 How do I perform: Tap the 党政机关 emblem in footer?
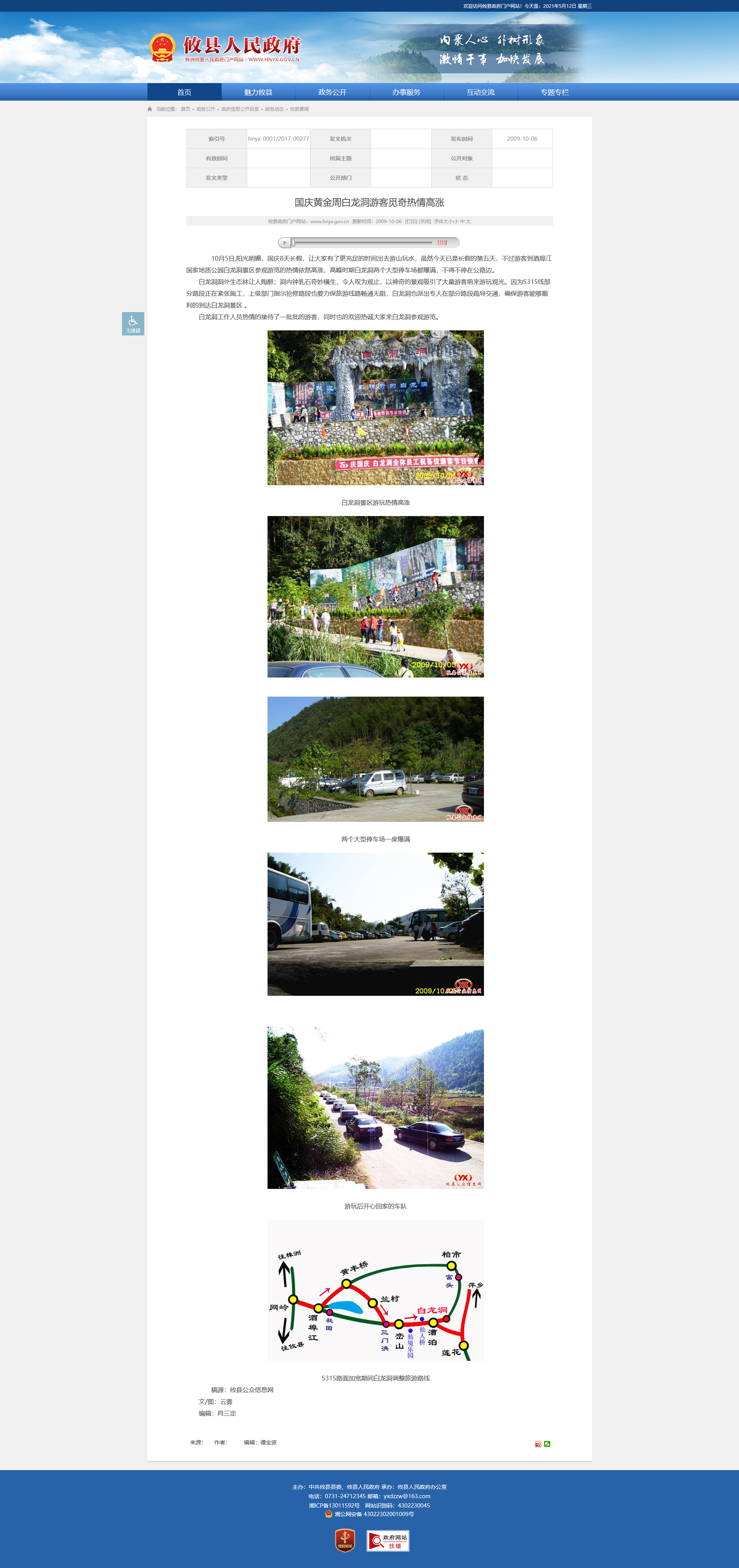coord(345,1541)
